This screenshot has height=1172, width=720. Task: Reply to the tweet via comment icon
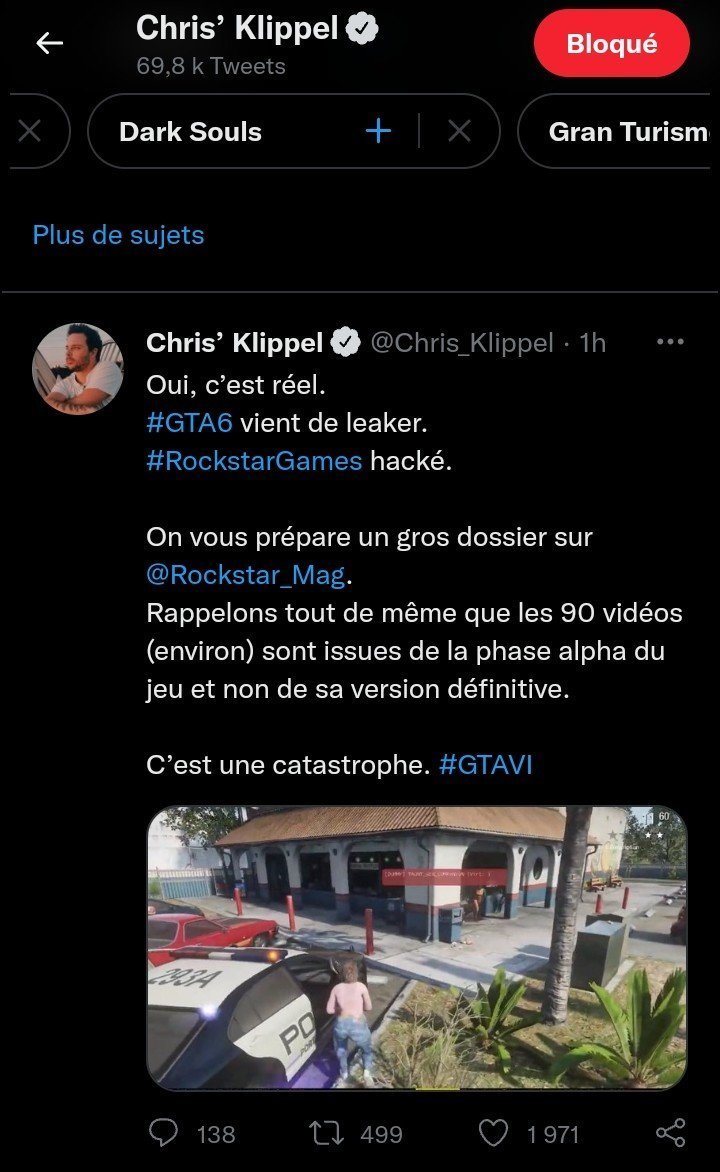(x=163, y=1133)
